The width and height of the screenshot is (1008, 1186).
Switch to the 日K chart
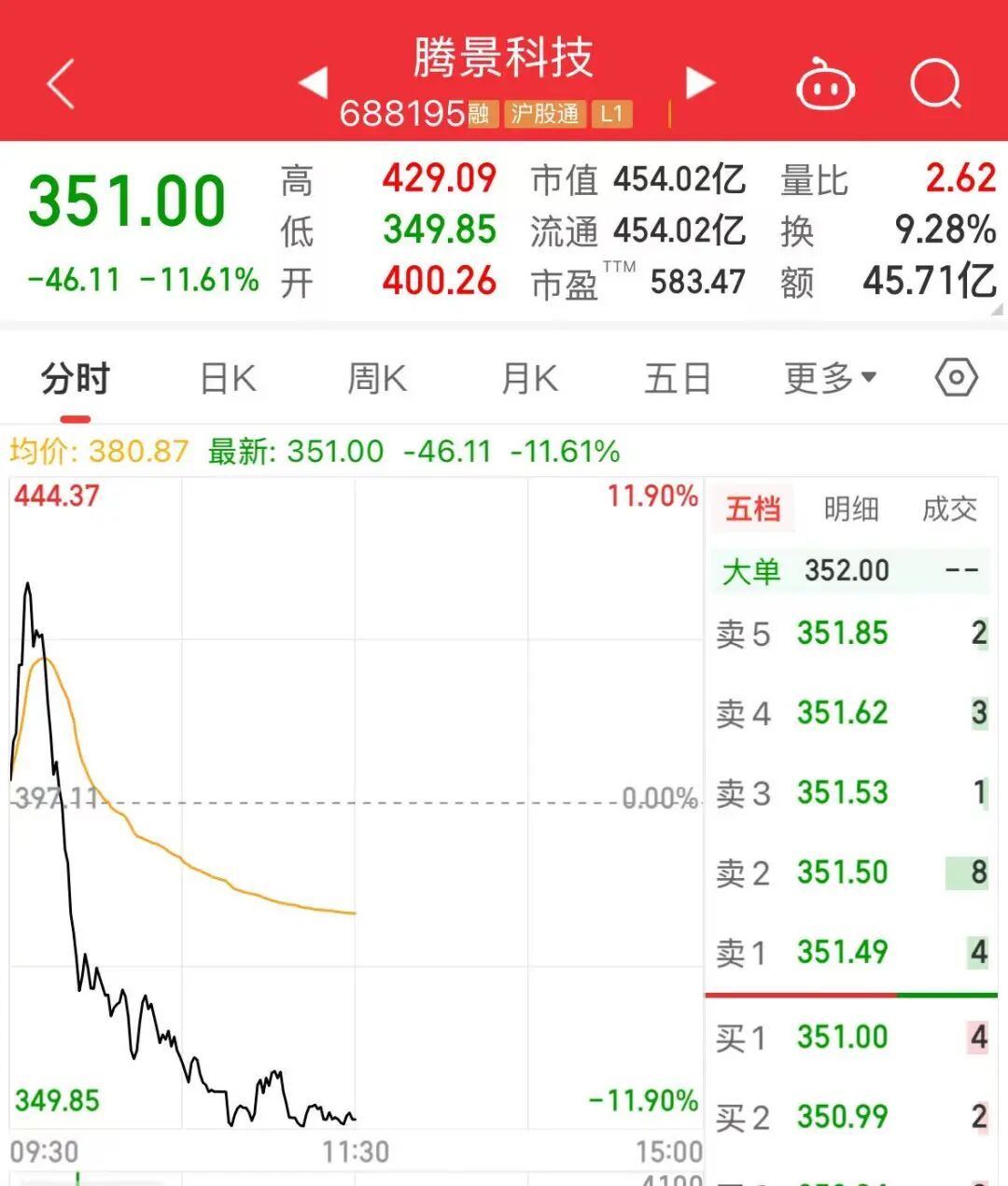(228, 379)
